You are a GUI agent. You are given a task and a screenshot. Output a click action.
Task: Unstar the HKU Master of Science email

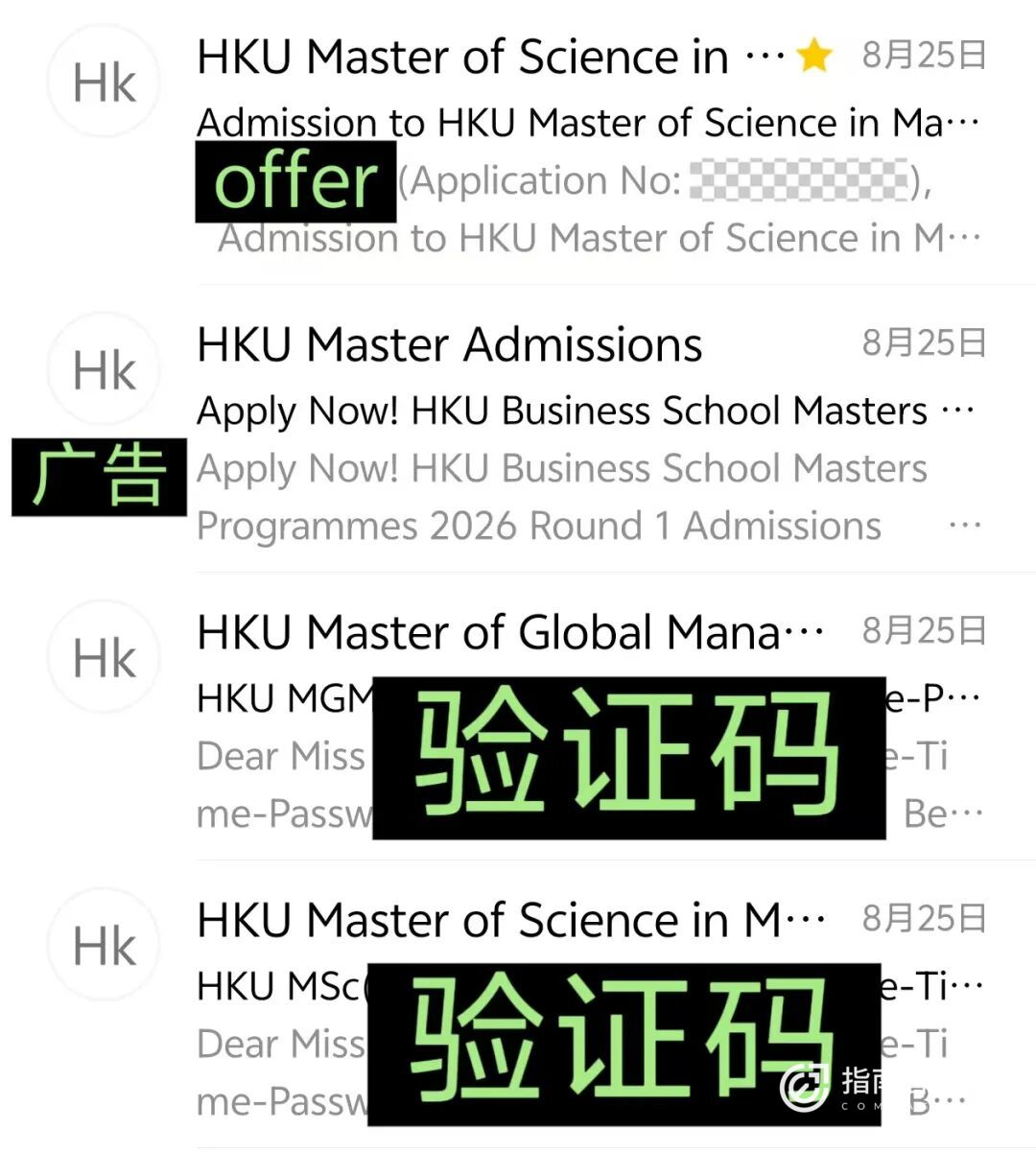(x=813, y=57)
